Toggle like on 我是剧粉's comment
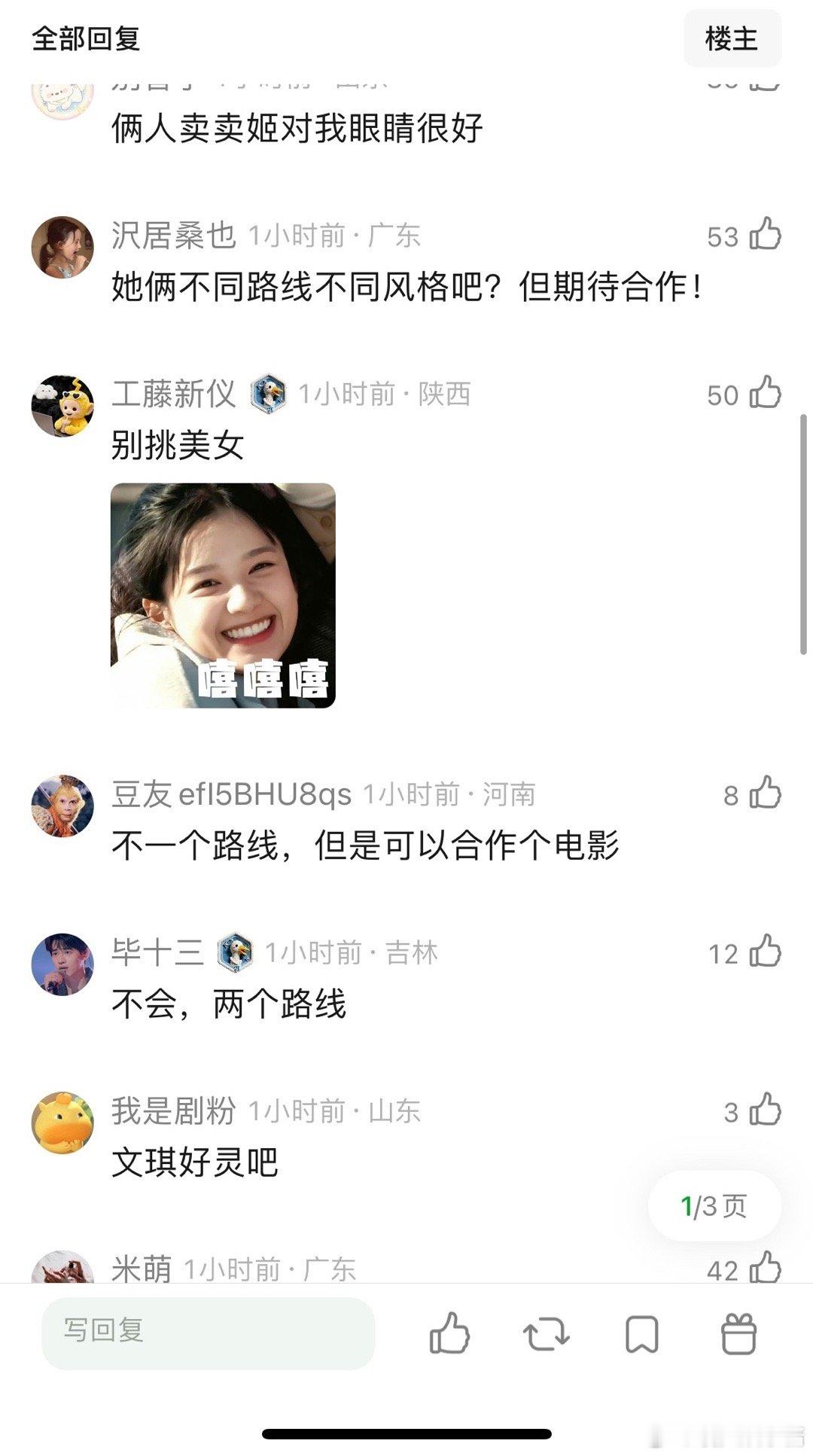Image resolution: width=813 pixels, height=1456 pixels. (x=766, y=1110)
